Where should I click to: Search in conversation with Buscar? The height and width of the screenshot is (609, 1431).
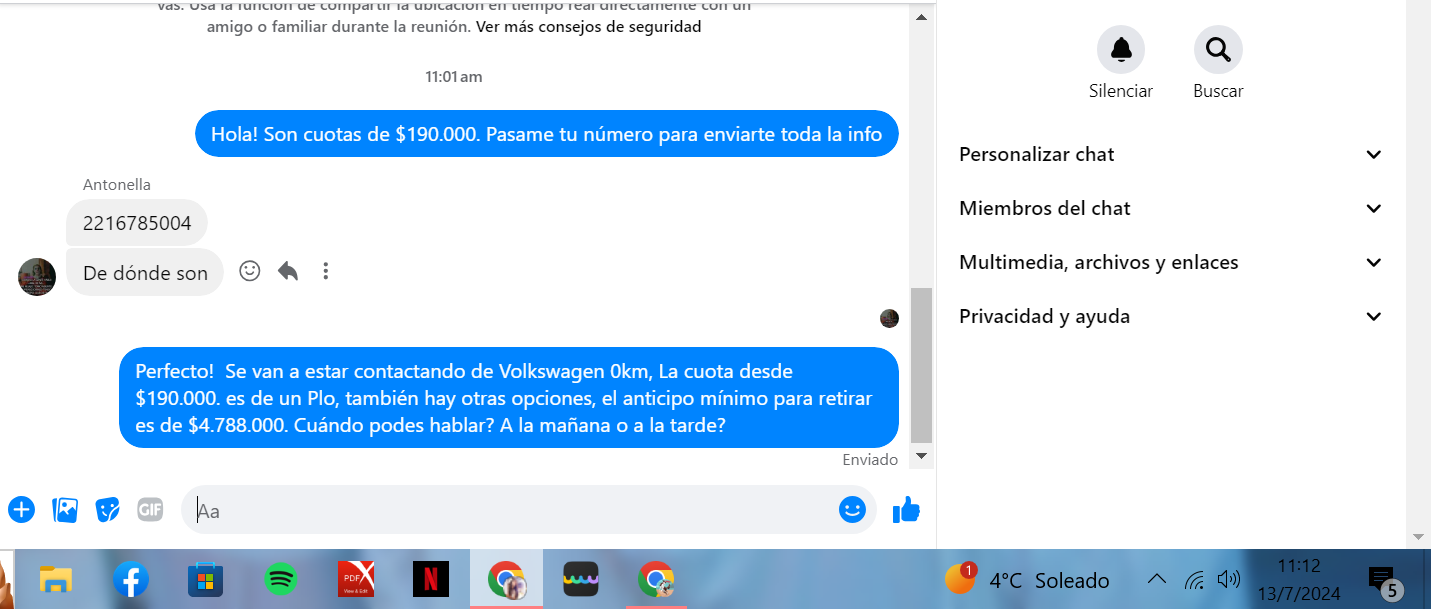point(1217,49)
